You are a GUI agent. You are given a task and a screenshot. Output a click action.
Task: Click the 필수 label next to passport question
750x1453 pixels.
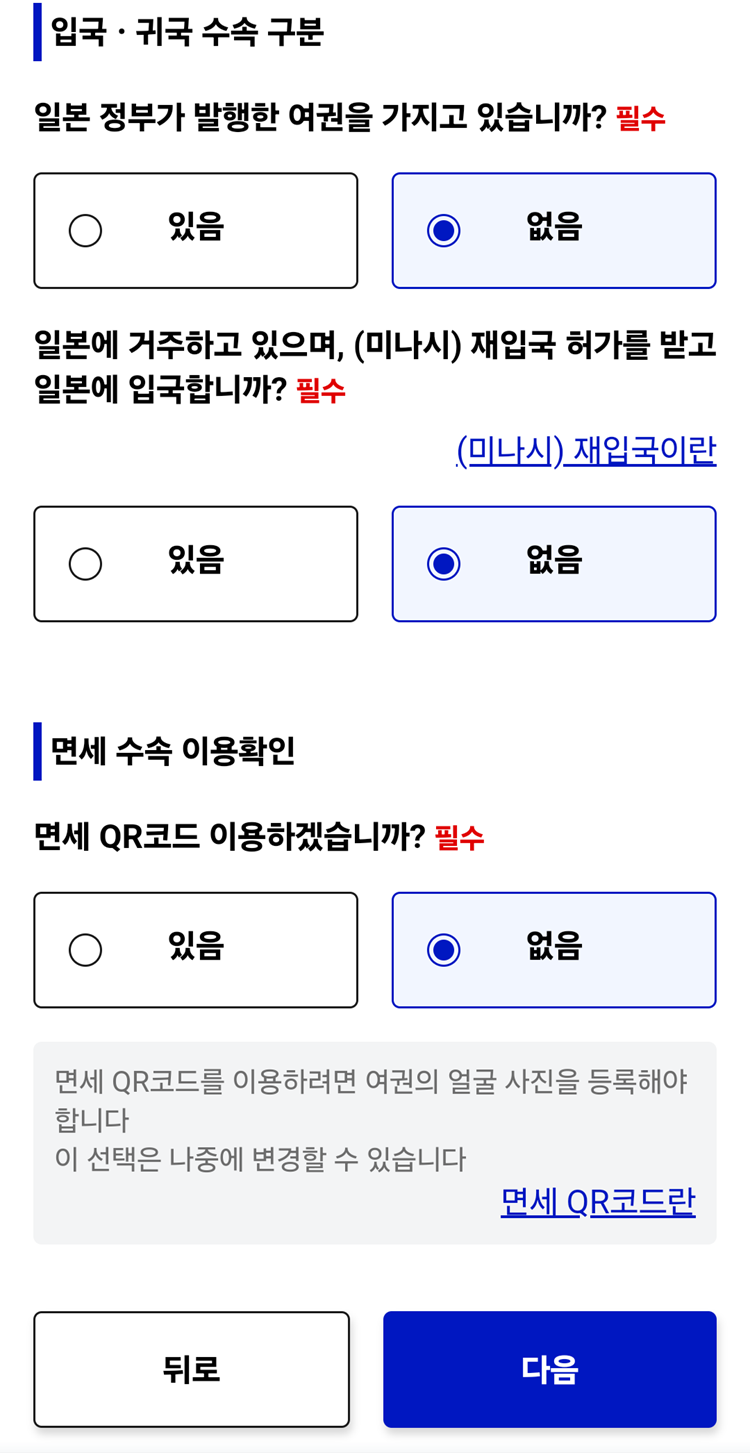642,116
